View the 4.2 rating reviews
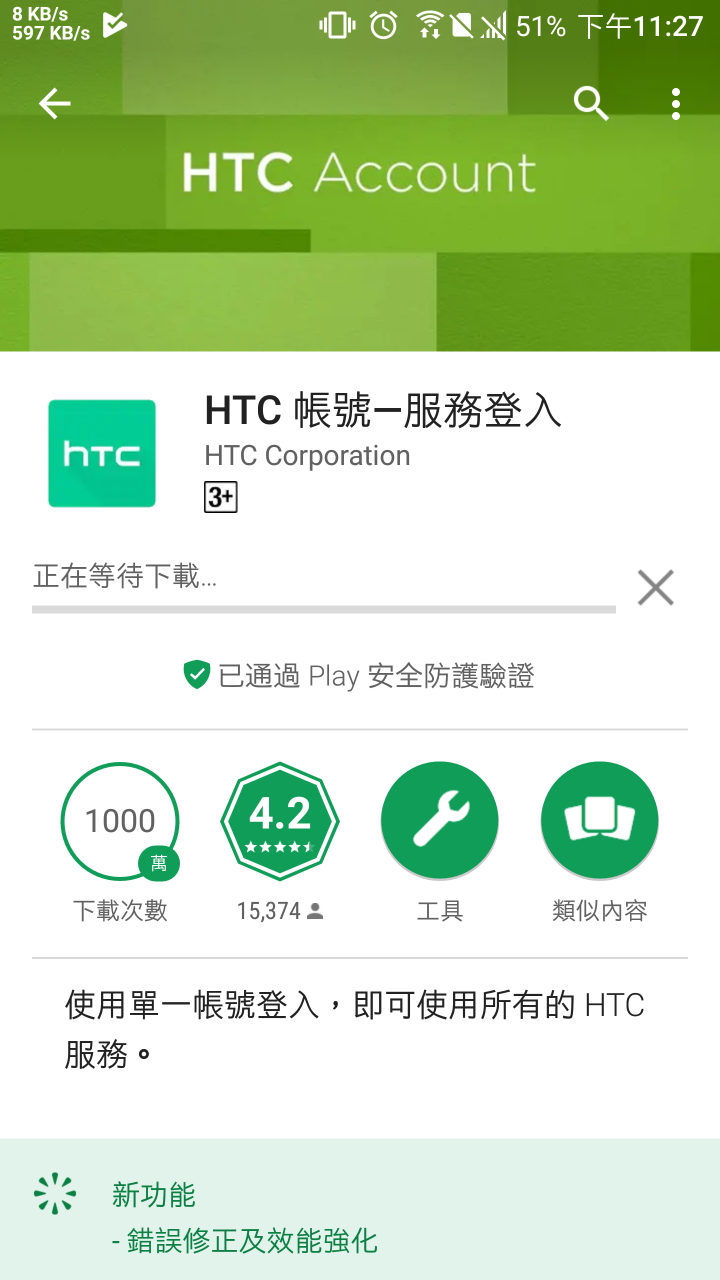The width and height of the screenshot is (720, 1280). [x=280, y=822]
